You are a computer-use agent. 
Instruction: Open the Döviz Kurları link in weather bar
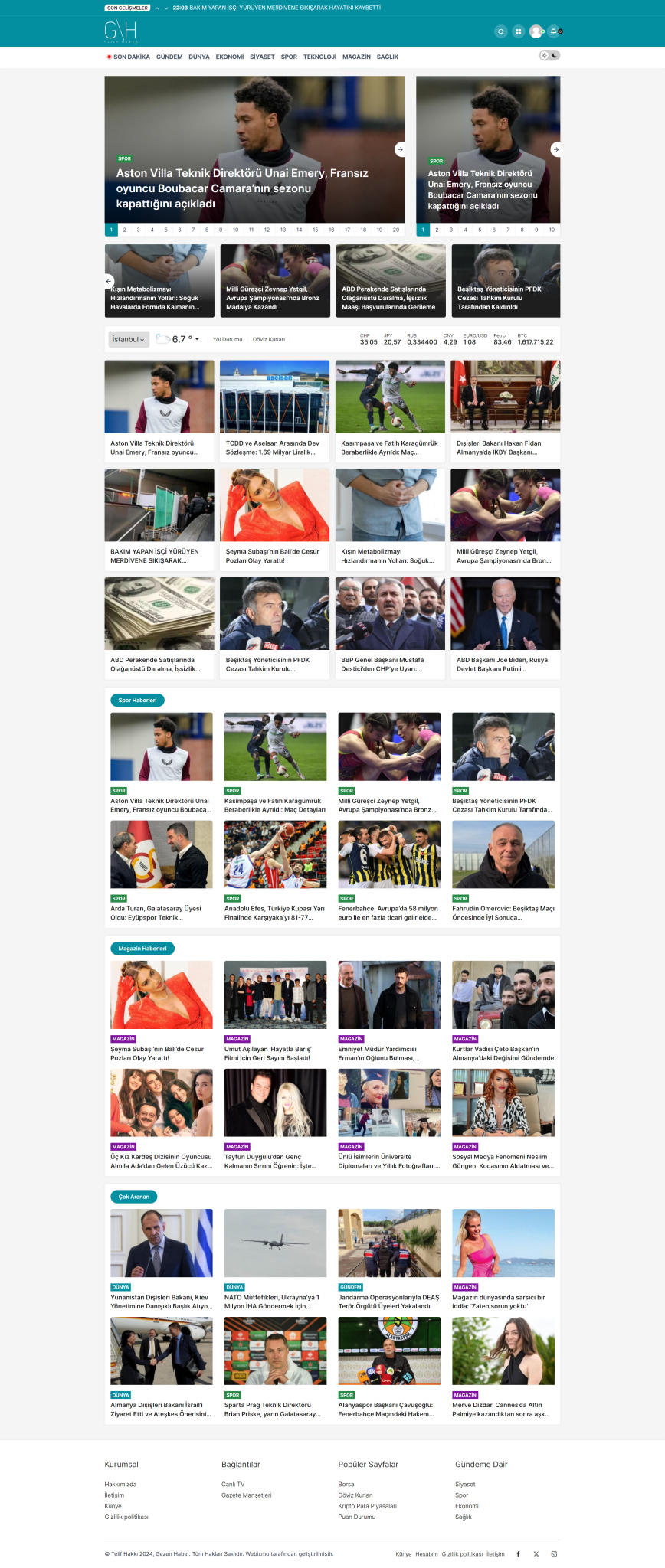[269, 339]
